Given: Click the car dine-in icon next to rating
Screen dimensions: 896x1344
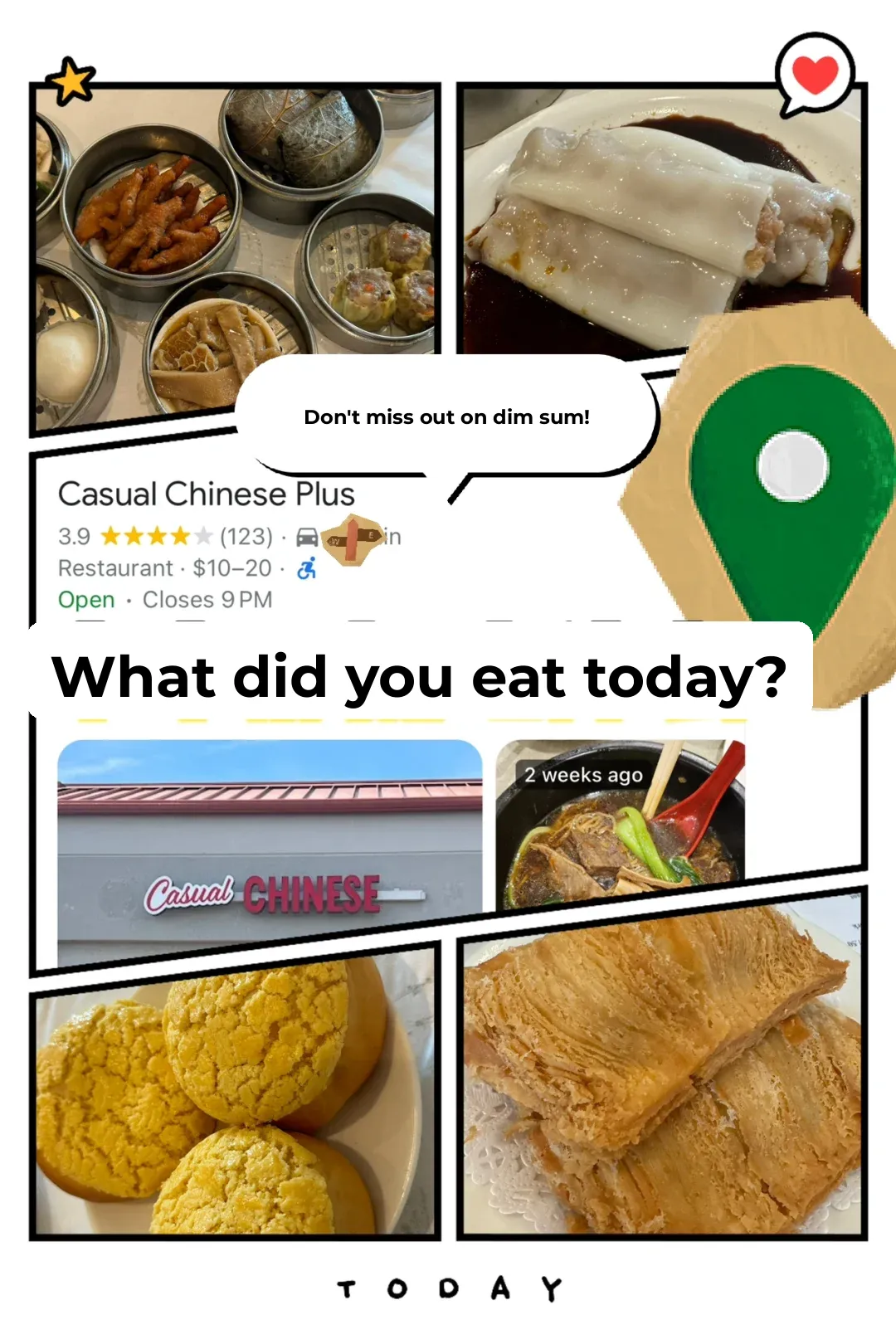Looking at the screenshot, I should point(308,536).
